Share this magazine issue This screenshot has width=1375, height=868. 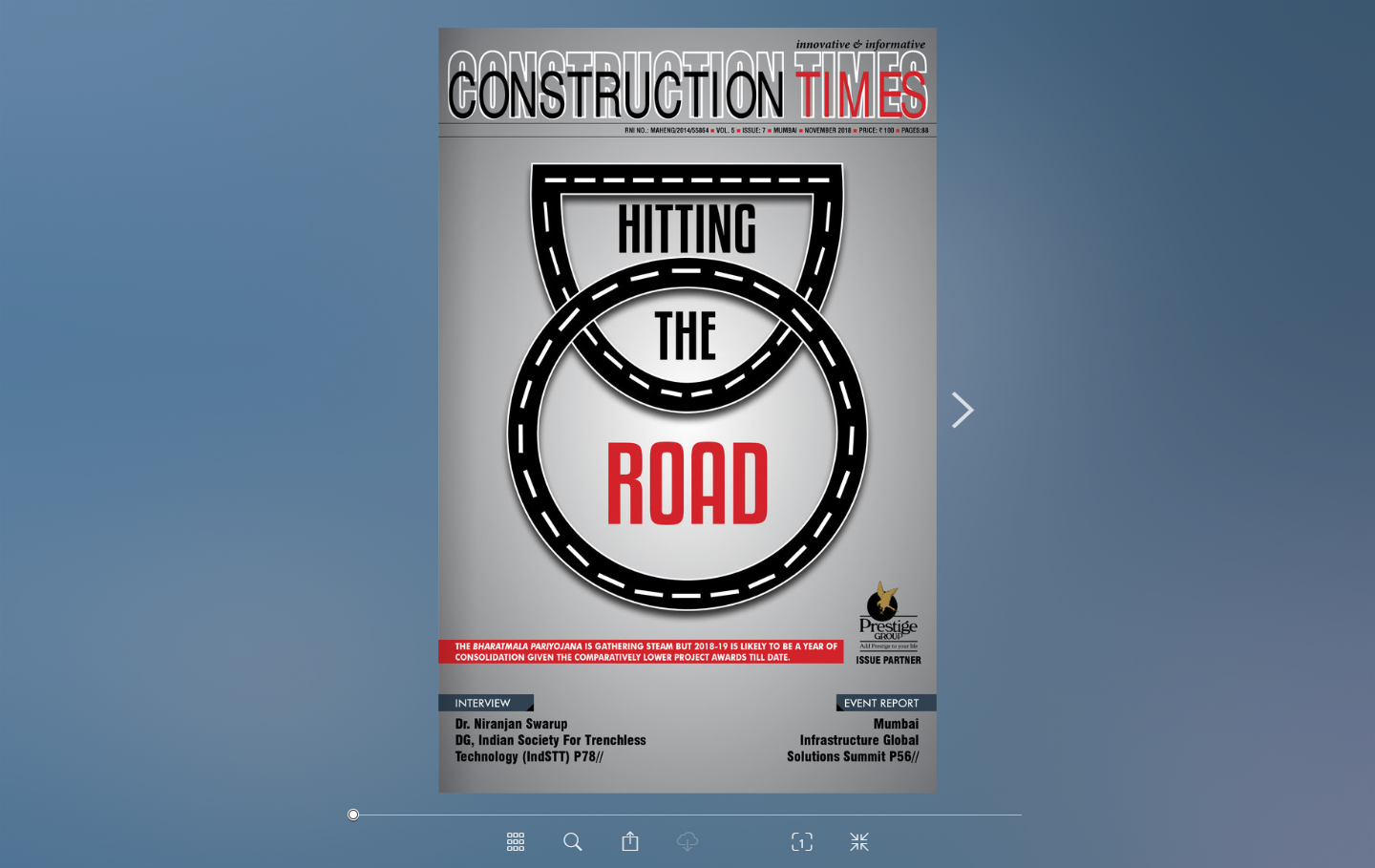(x=630, y=841)
